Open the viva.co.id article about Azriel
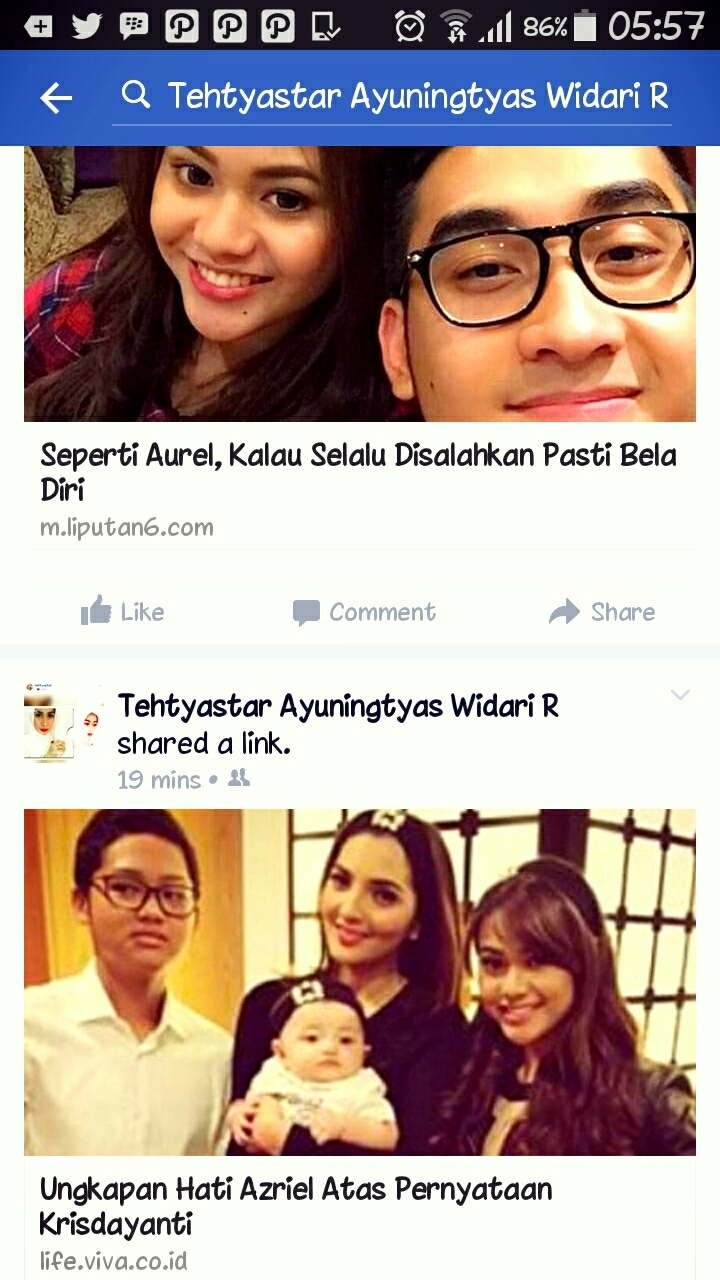This screenshot has width=720, height=1280. tap(296, 1206)
